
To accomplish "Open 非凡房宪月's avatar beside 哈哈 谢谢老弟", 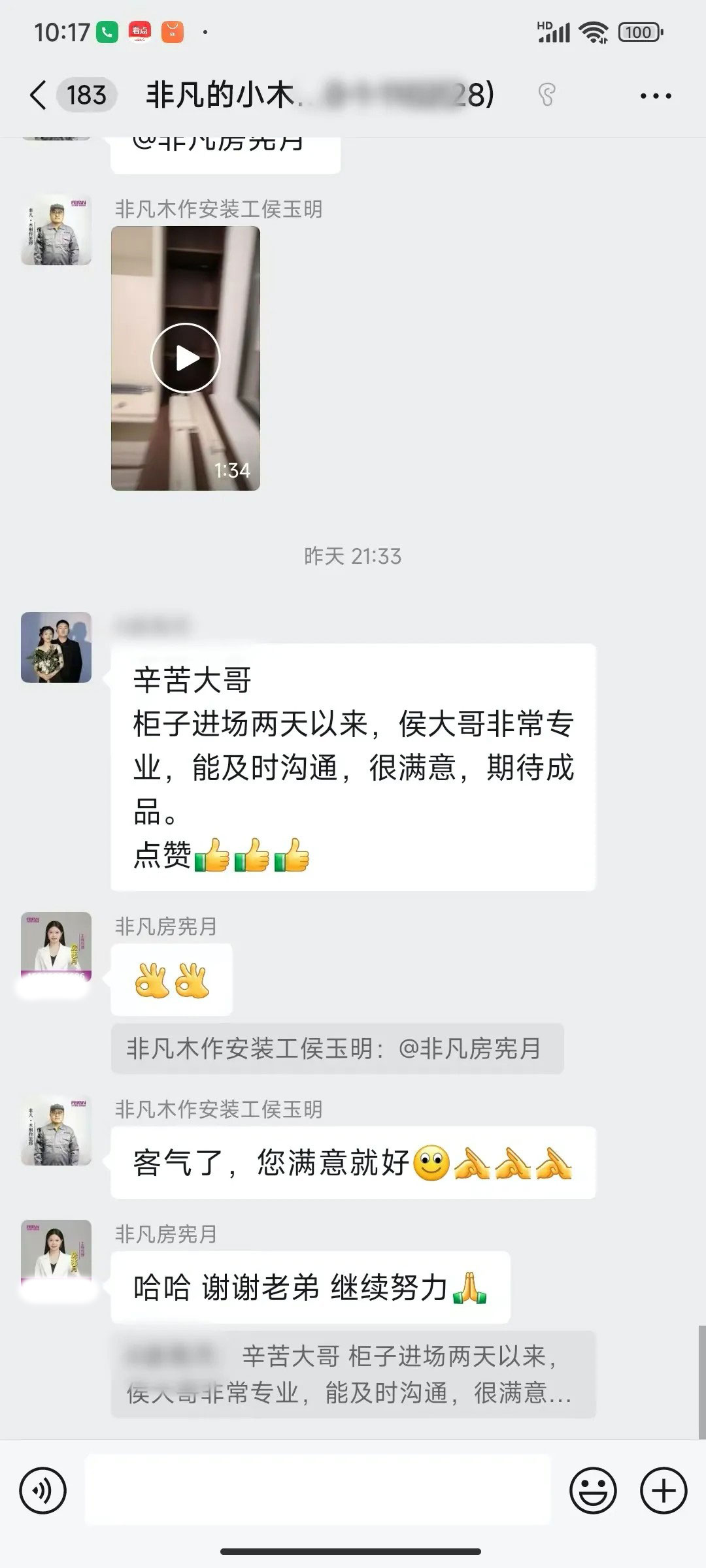I will click(56, 1253).
